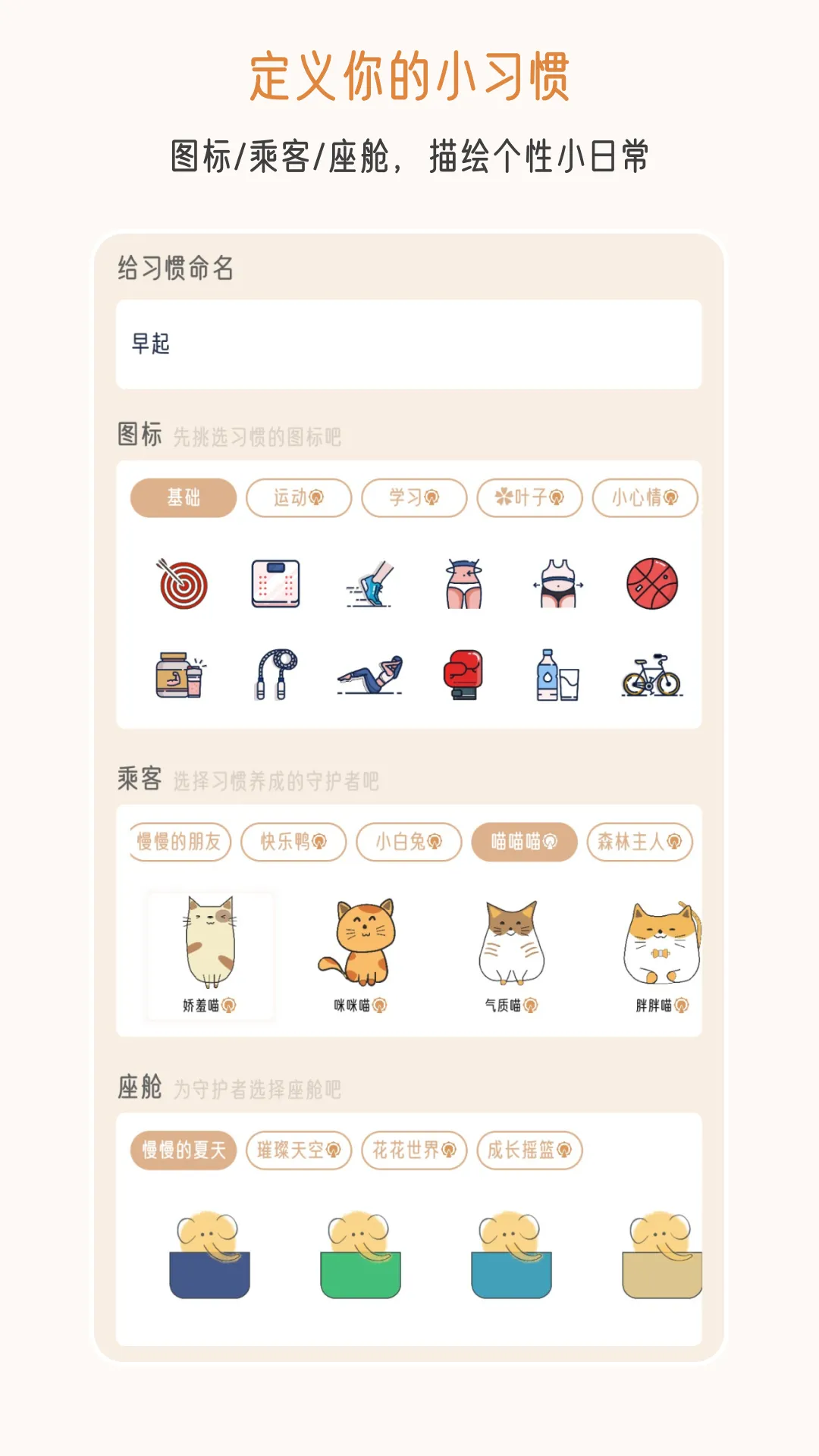Image resolution: width=819 pixels, height=1456 pixels.
Task: Select the weight scale habit icon
Action: pyautogui.click(x=276, y=584)
